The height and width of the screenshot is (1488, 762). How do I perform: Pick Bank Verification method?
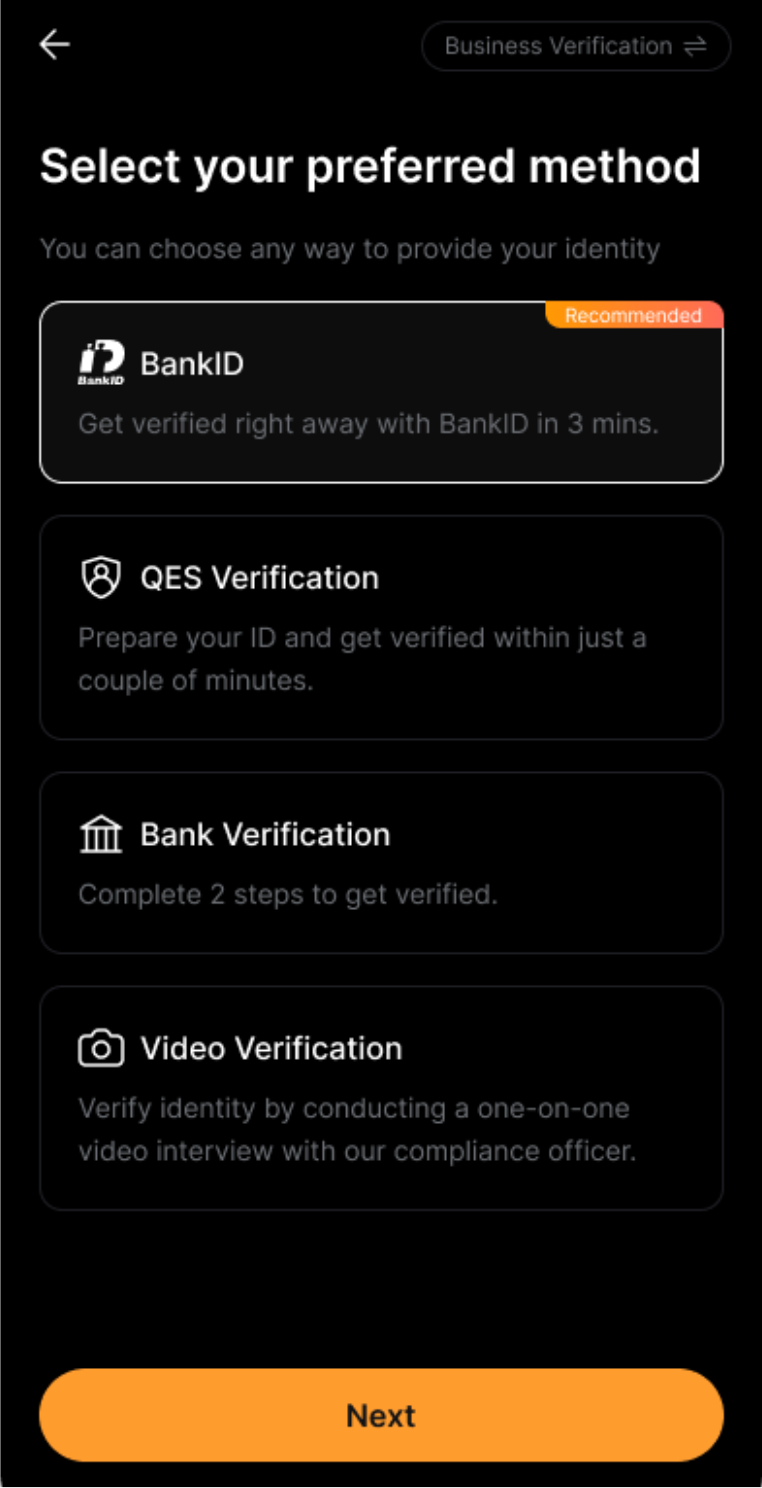point(381,862)
